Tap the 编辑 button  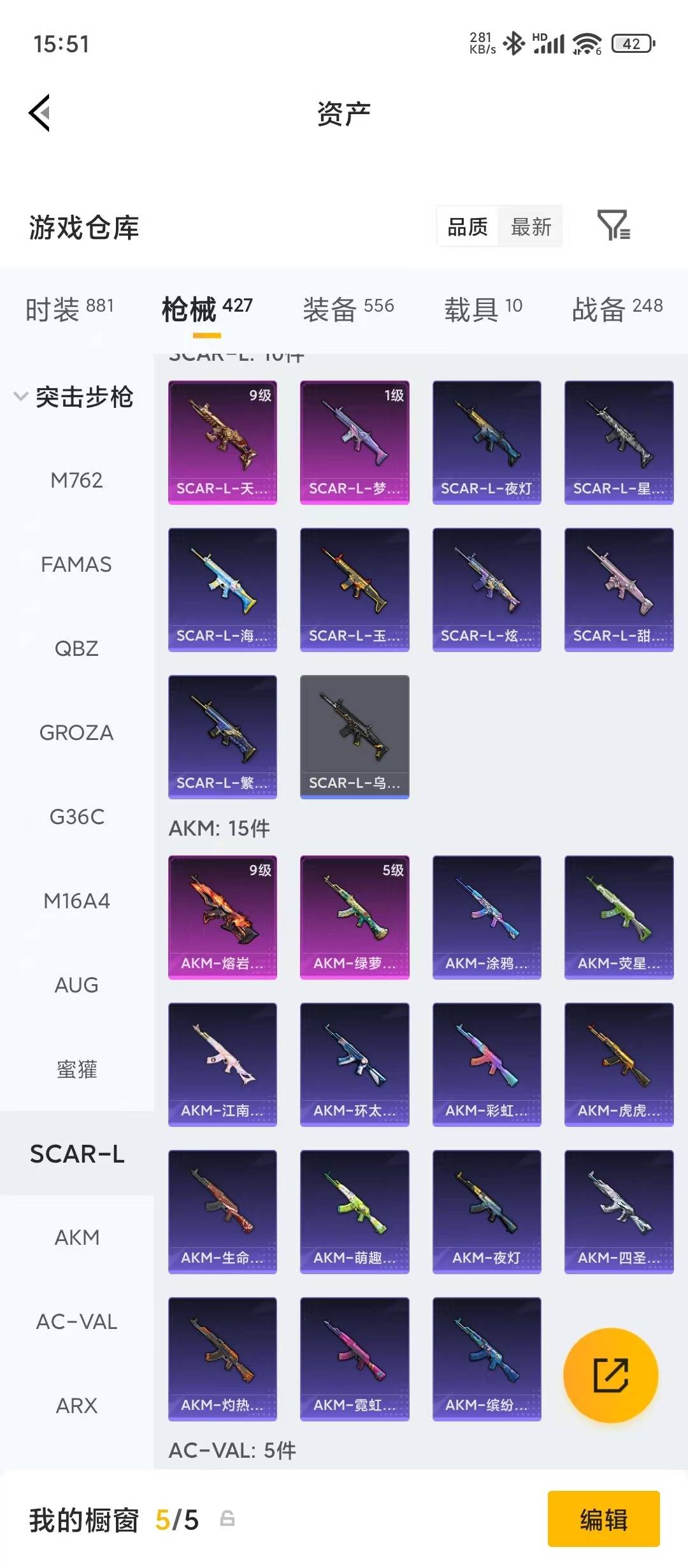[x=603, y=1519]
